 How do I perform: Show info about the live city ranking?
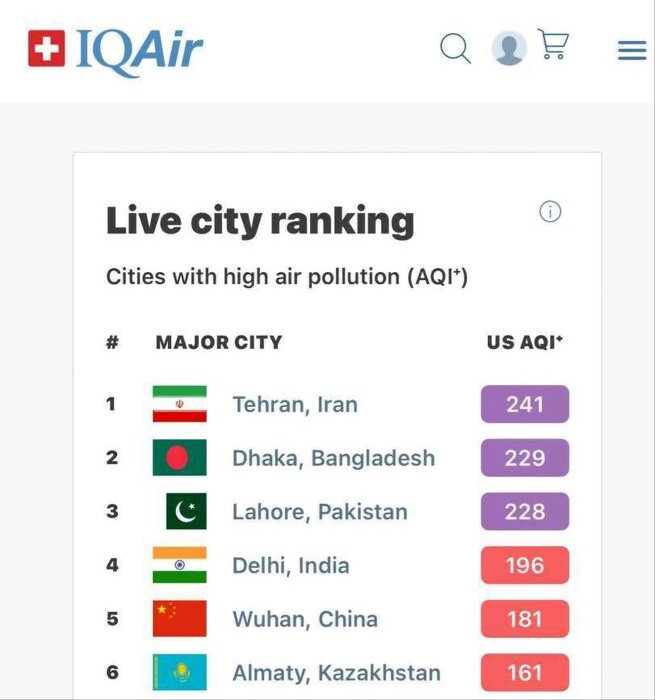pos(550,212)
